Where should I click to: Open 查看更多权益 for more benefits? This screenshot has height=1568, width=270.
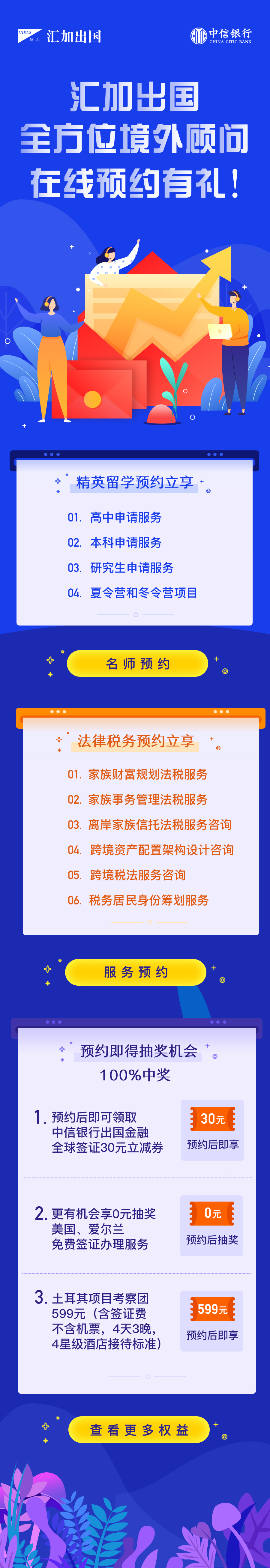138,1429
